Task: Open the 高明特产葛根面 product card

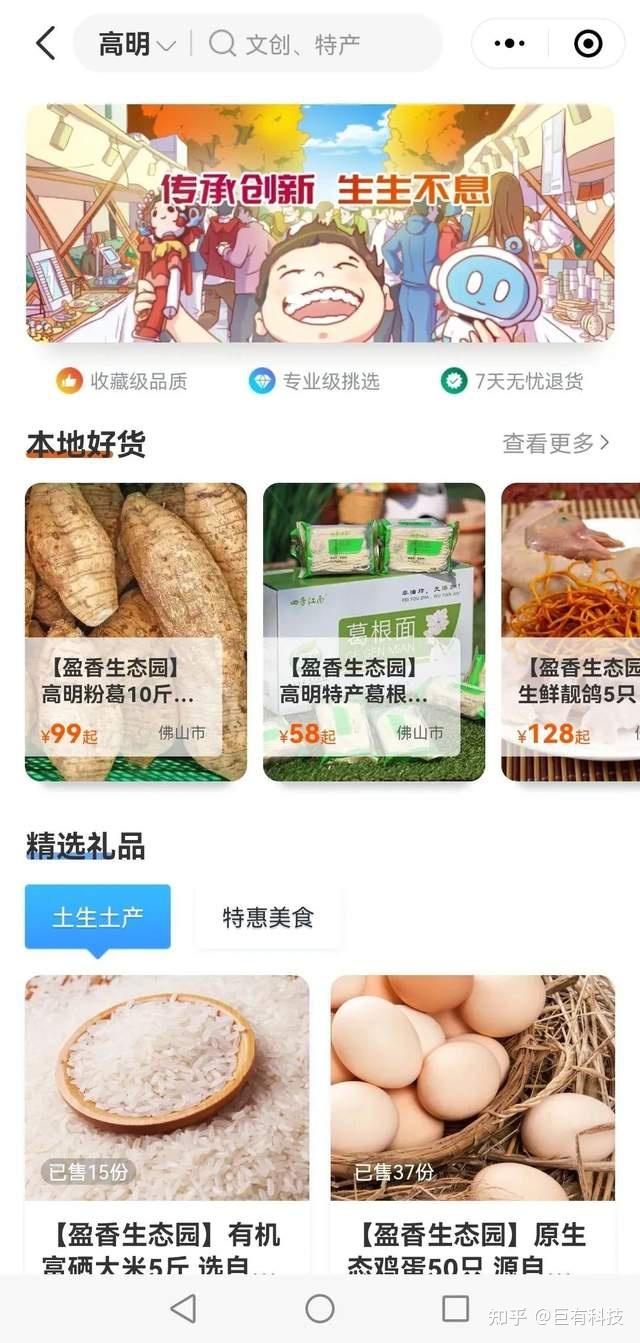Action: coord(373,631)
